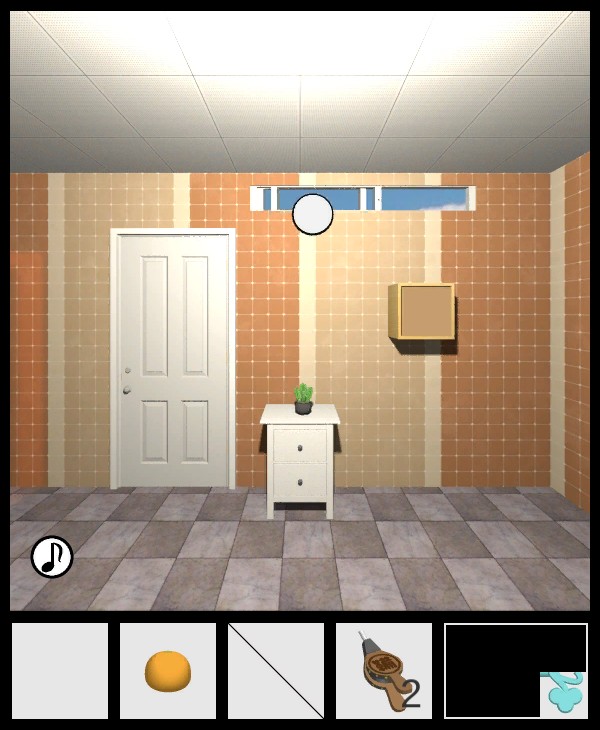This screenshot has width=600, height=730.
Task: Examine the potted plant on the nightstand
Action: [x=303, y=398]
